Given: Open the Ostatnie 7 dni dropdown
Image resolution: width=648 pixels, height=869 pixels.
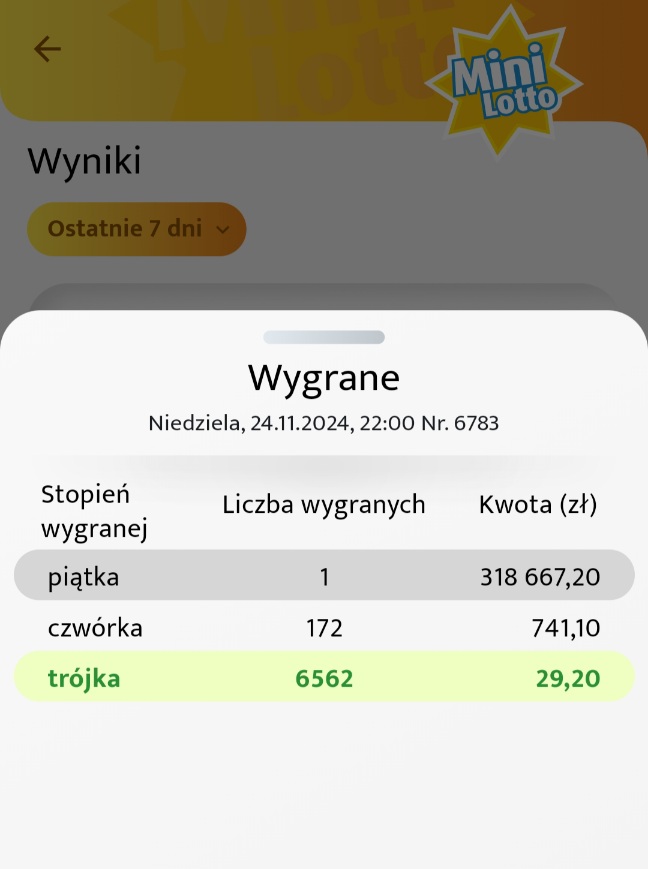Looking at the screenshot, I should coord(137,229).
